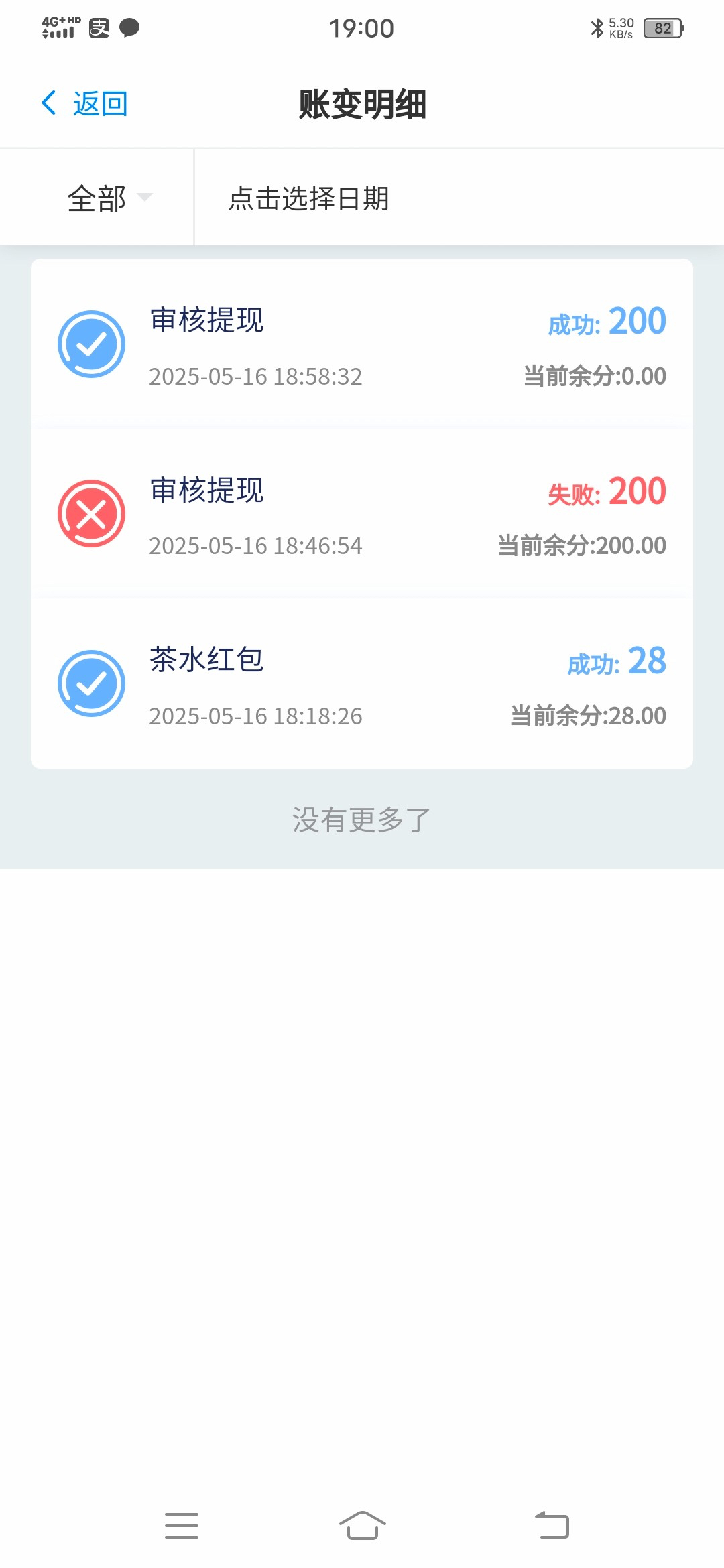This screenshot has height=1568, width=724.
Task: Tap the red failure icon on the failed withdrawal
Action: (x=90, y=513)
